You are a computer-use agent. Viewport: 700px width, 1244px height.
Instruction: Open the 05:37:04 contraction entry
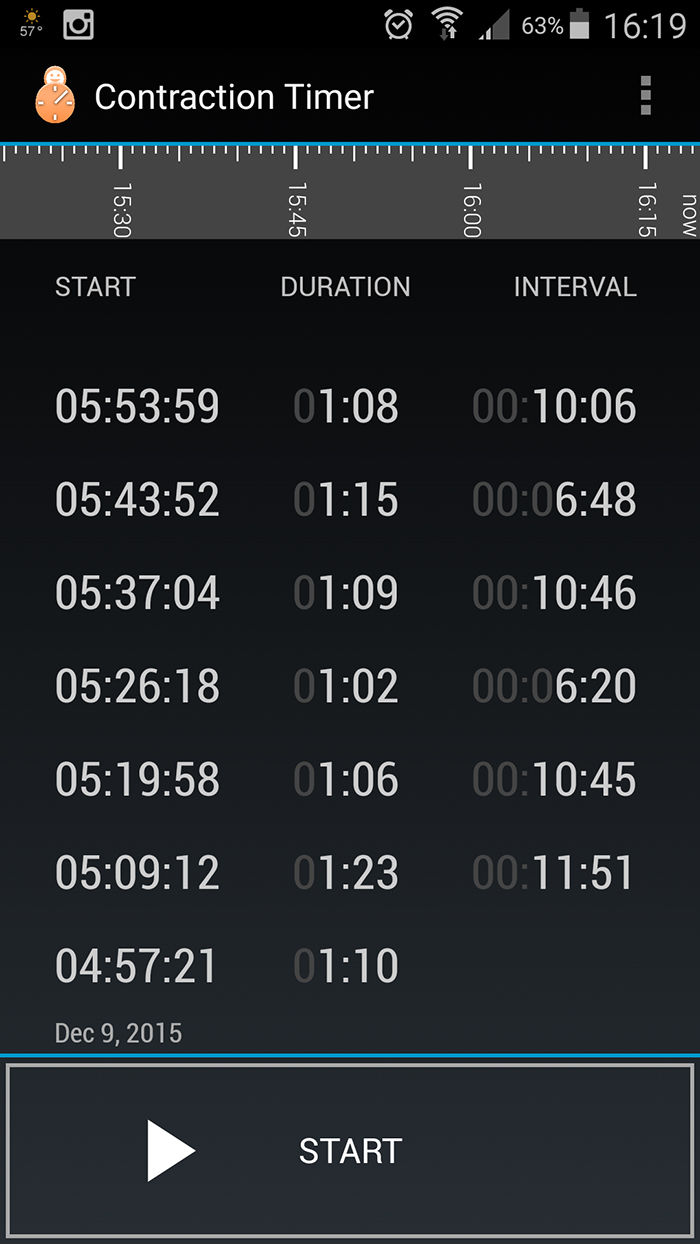(350, 593)
